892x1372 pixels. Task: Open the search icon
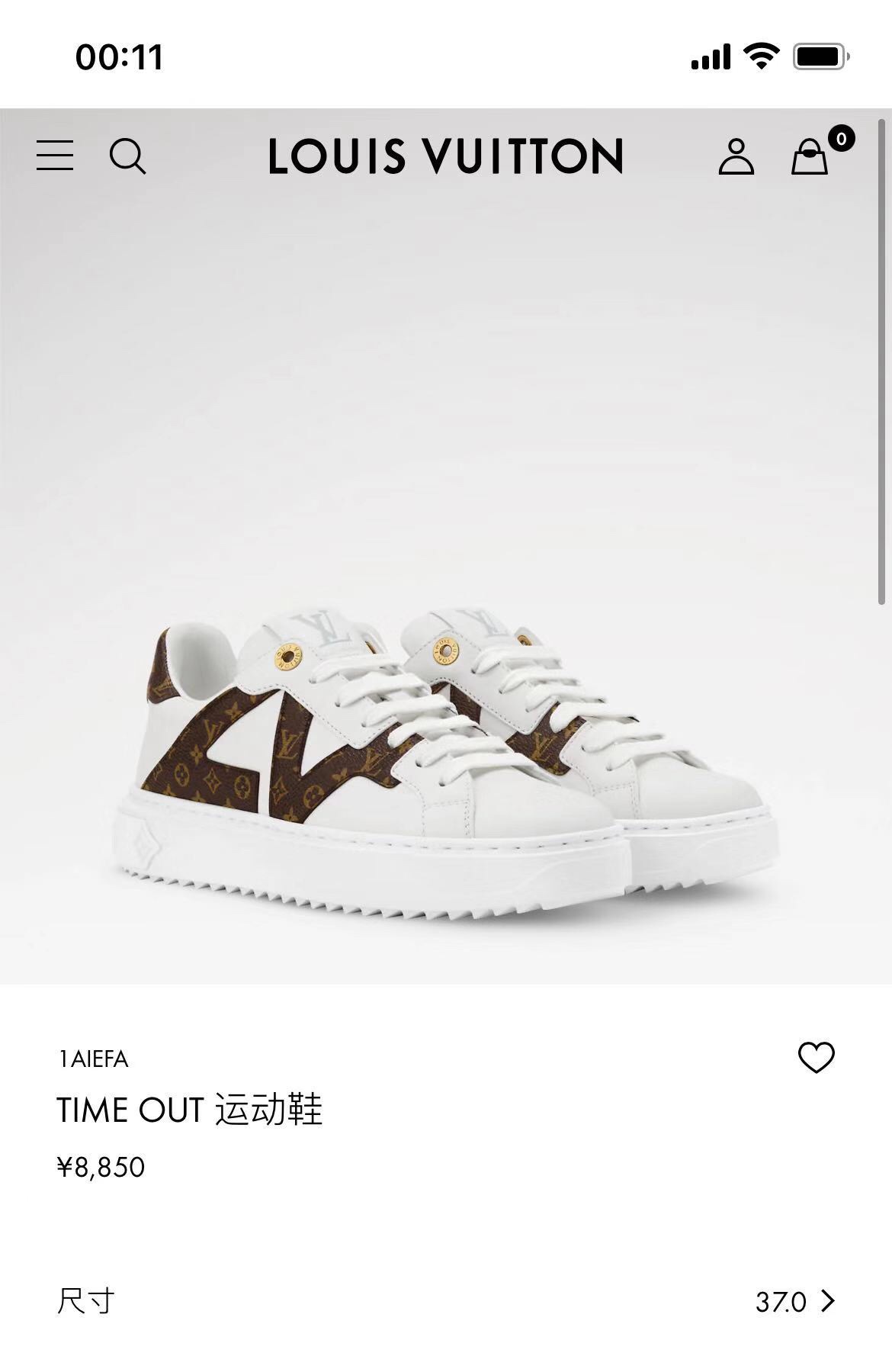[x=127, y=156]
